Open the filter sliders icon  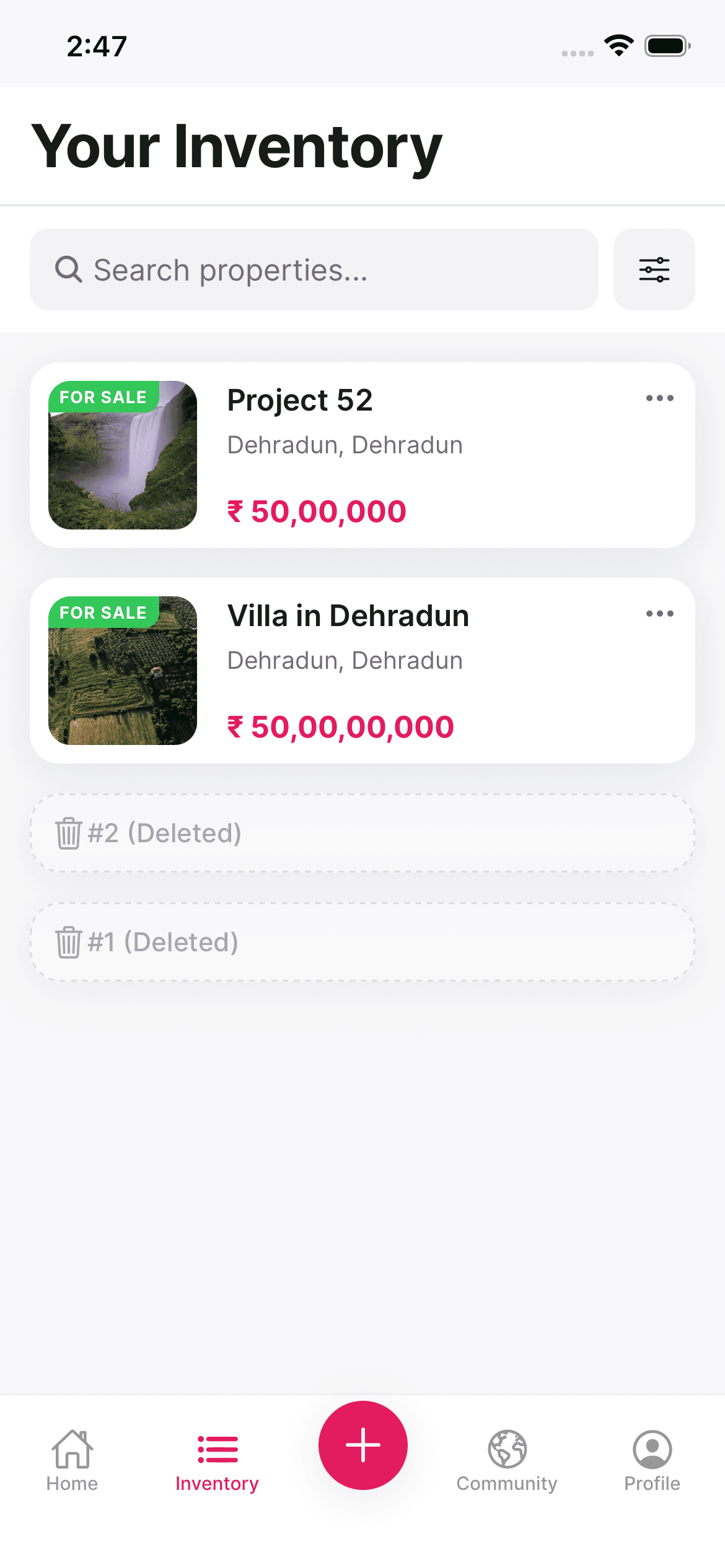click(654, 269)
